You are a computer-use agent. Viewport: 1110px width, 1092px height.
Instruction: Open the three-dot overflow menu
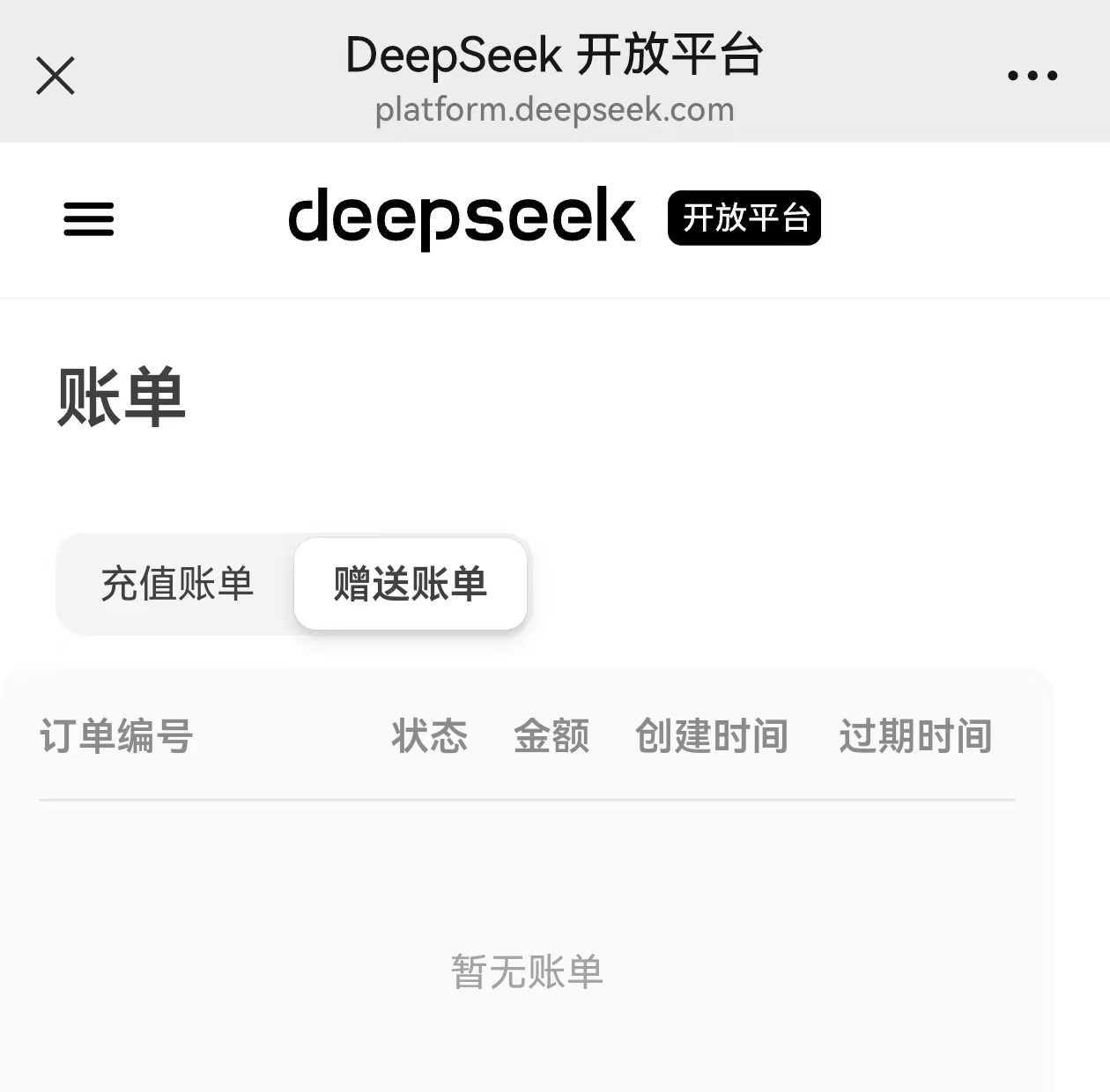click(x=1032, y=76)
